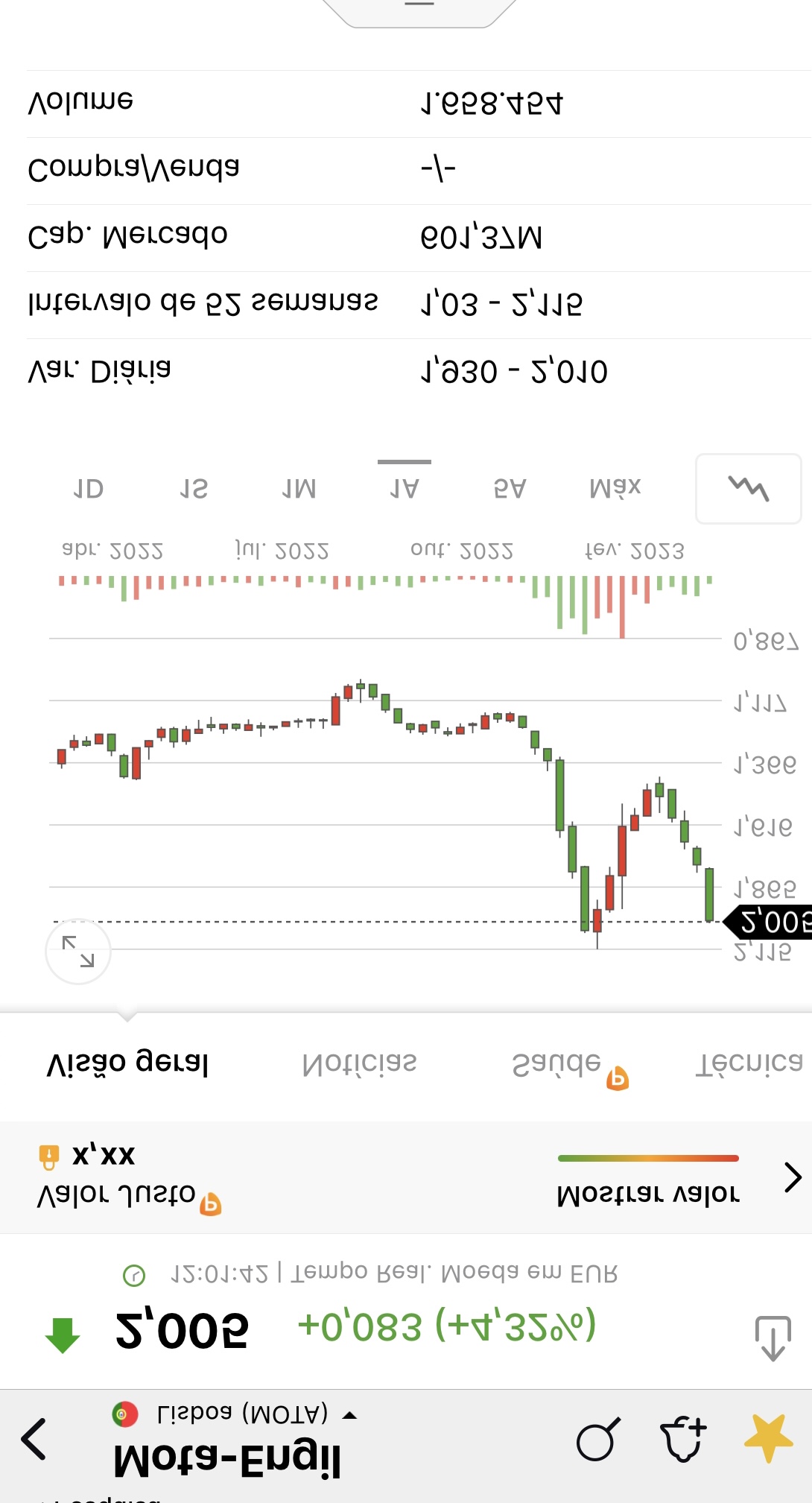812x1503 pixels.
Task: Switch the chart to 5A range
Action: click(510, 489)
